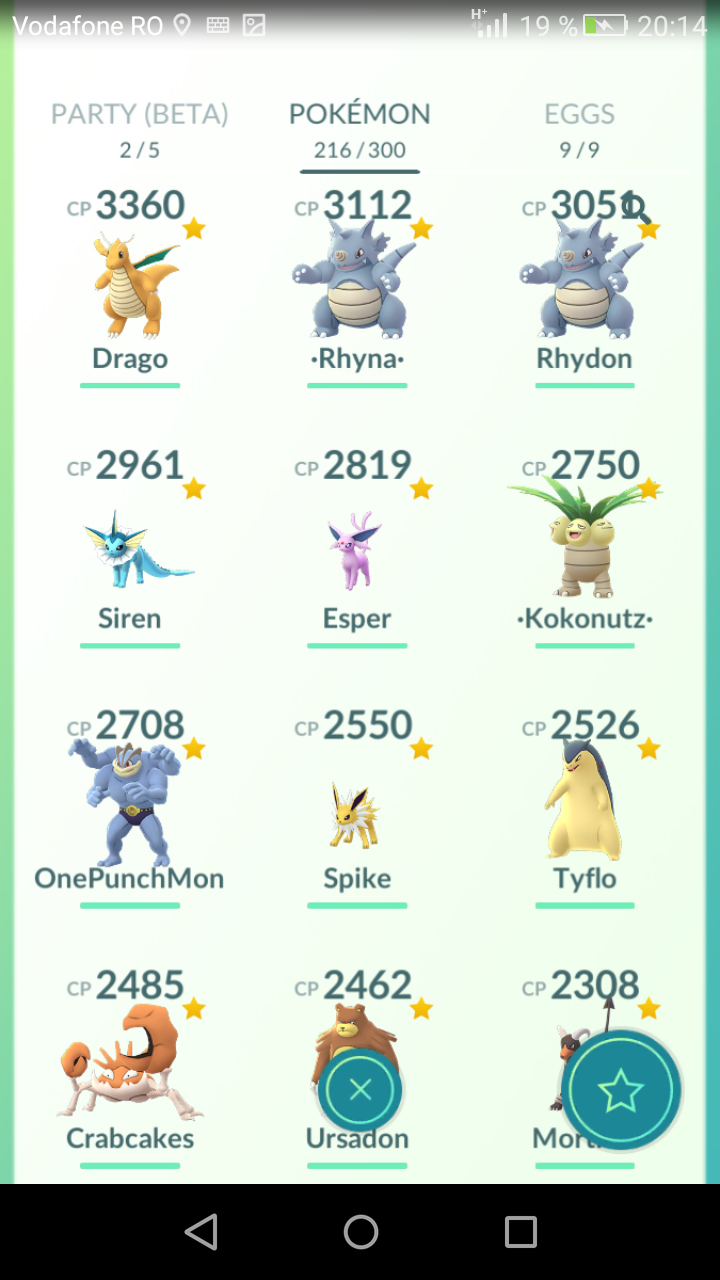Close the Pokémon list with X button
The image size is (720, 1280).
[361, 1090]
